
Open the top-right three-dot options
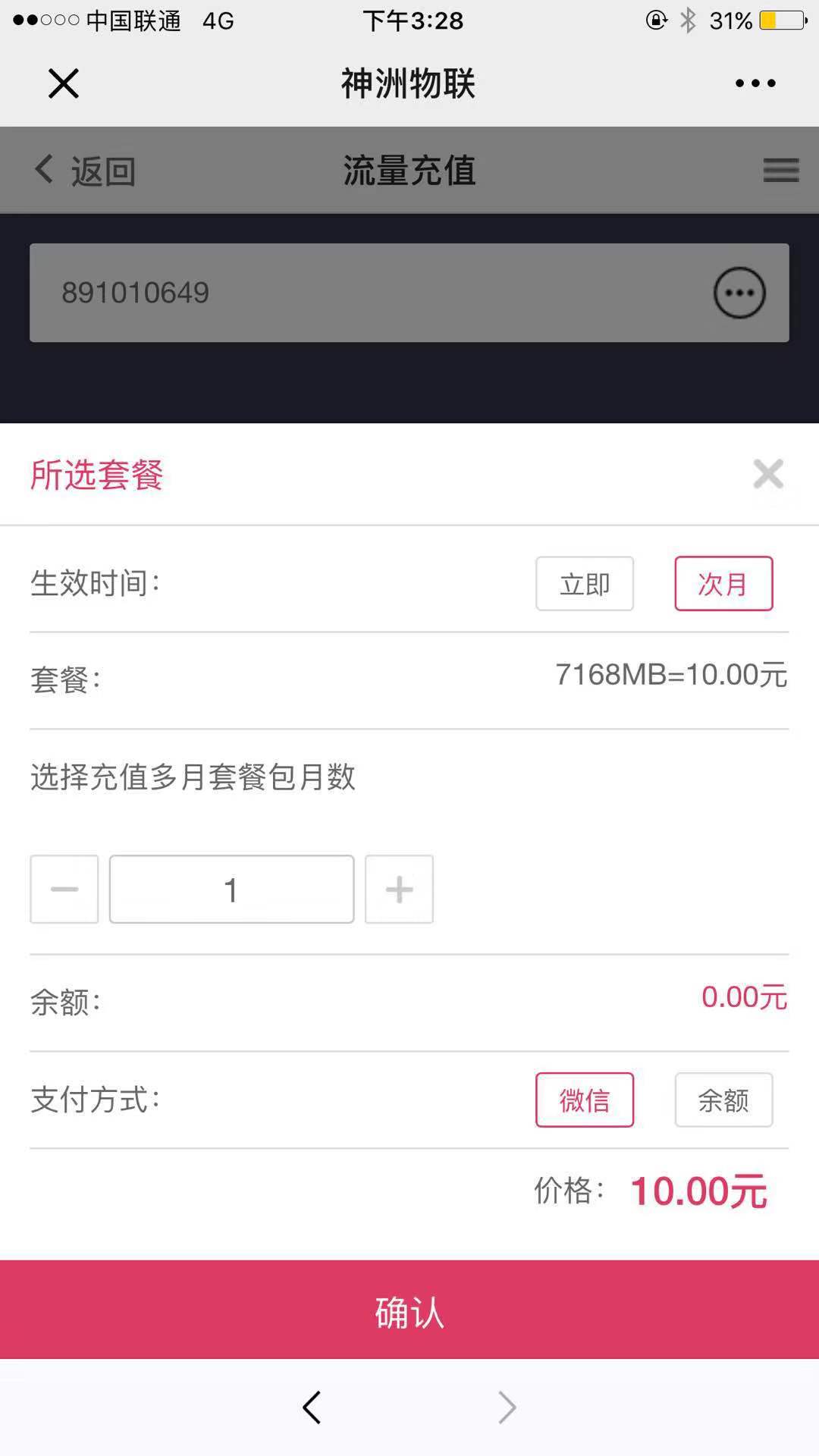pyautogui.click(x=755, y=83)
